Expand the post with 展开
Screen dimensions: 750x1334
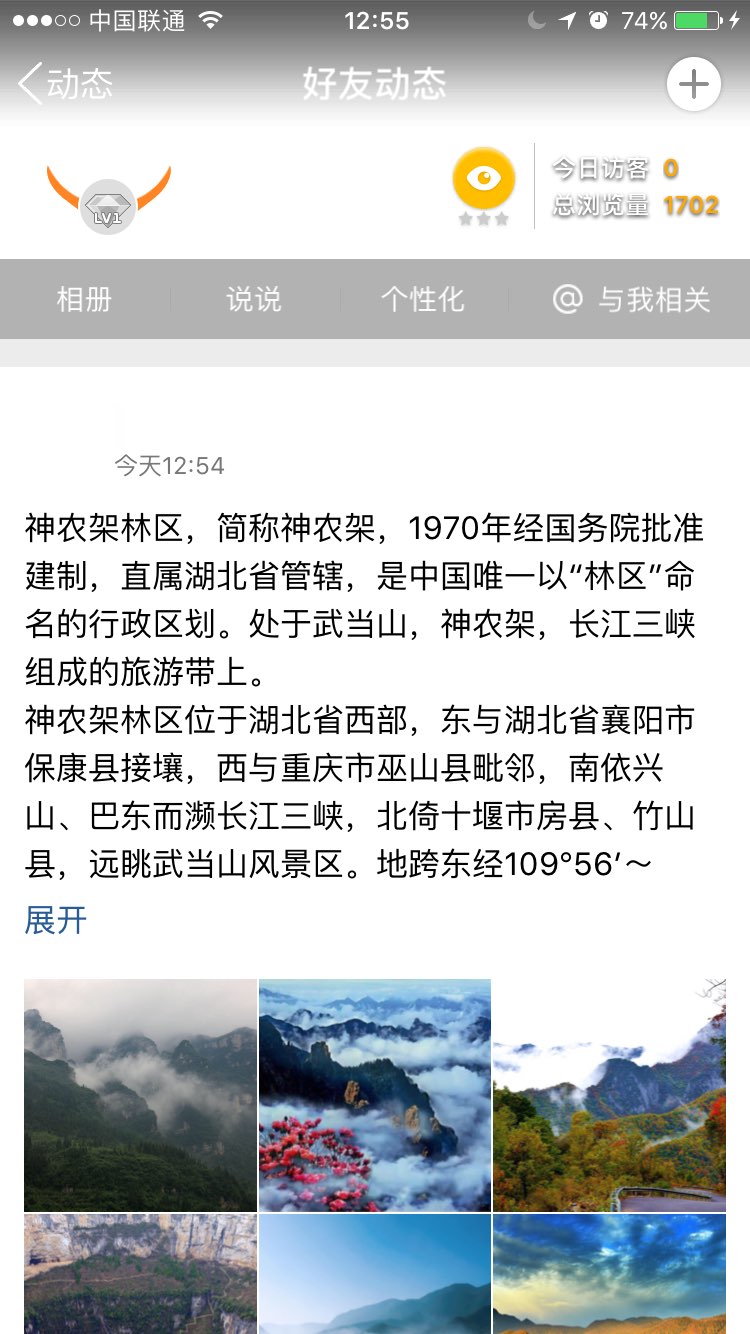click(56, 919)
